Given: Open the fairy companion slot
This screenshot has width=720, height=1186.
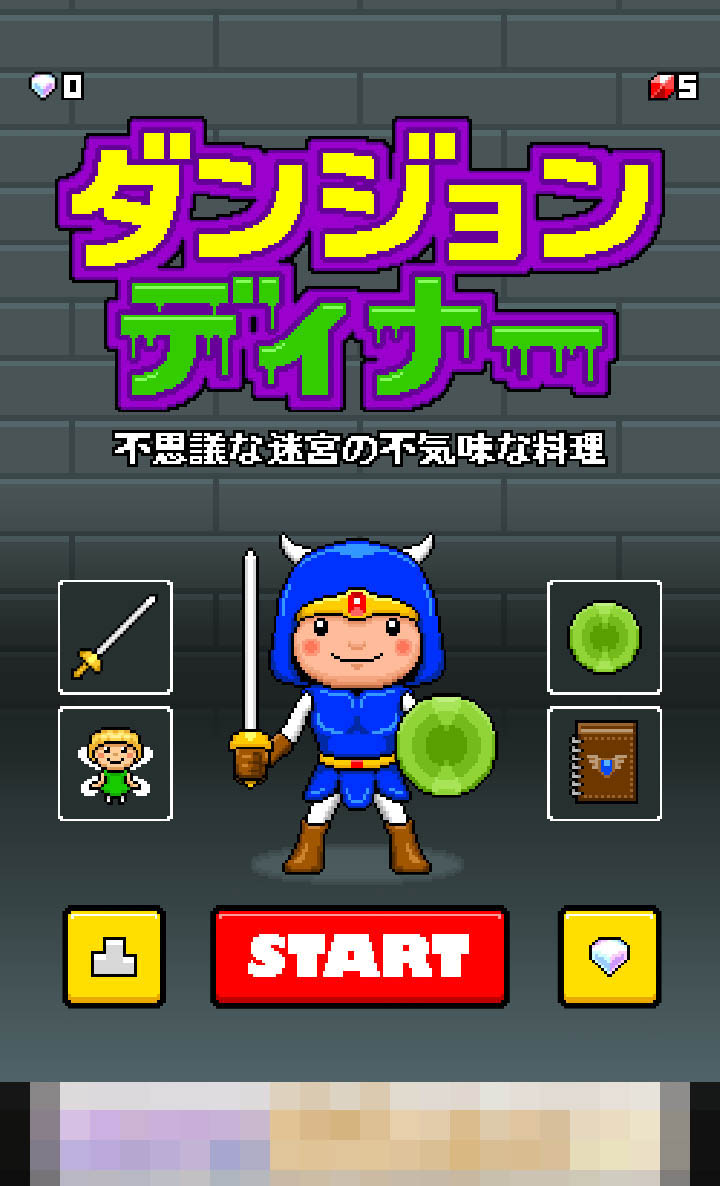Looking at the screenshot, I should pyautogui.click(x=115, y=764).
